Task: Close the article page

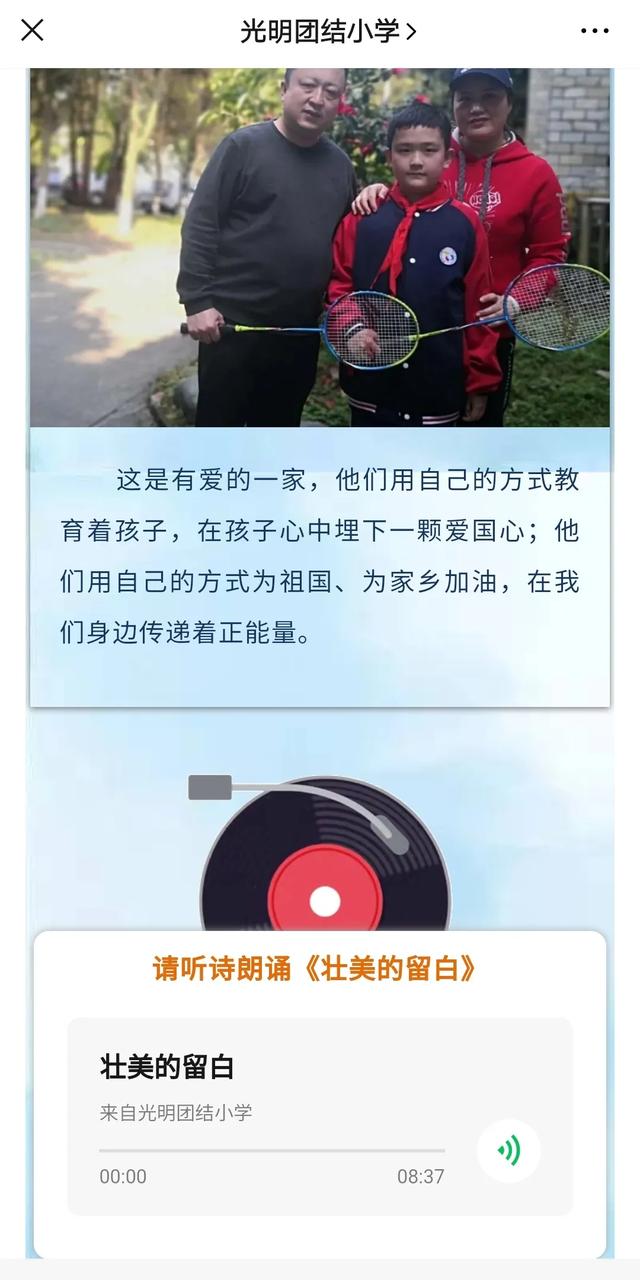Action: [x=32, y=31]
